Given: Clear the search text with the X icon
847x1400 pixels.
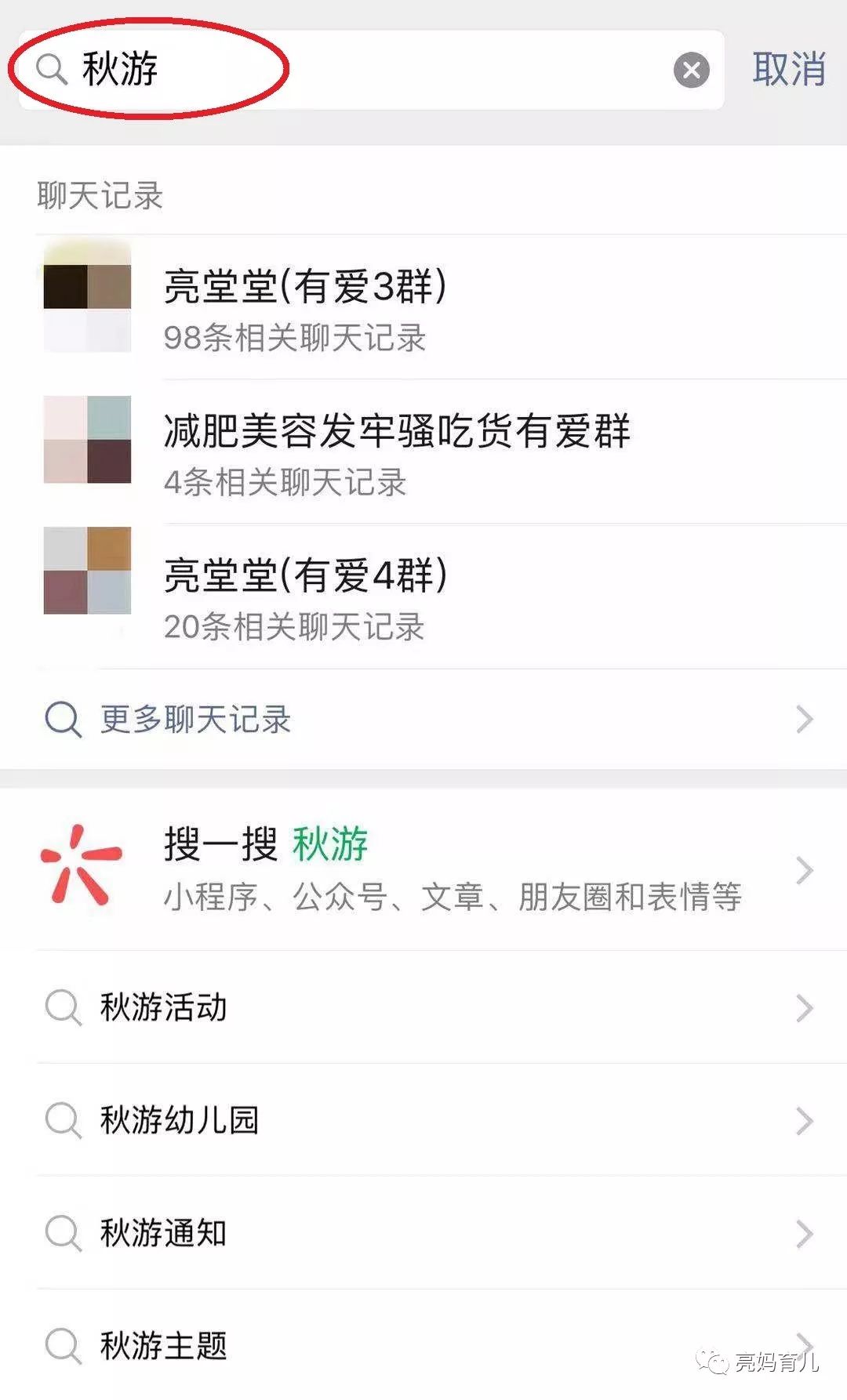Looking at the screenshot, I should [691, 71].
